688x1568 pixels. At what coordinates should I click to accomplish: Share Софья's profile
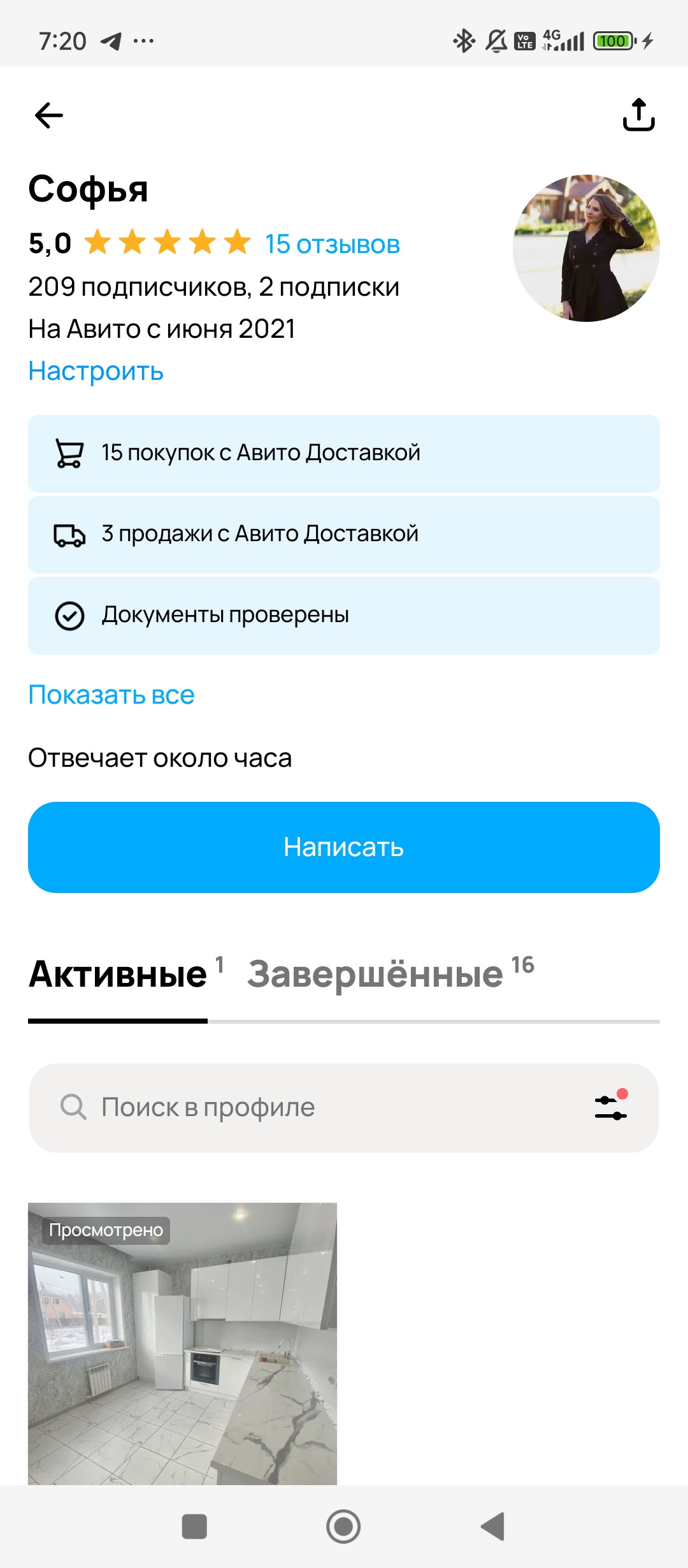point(638,115)
